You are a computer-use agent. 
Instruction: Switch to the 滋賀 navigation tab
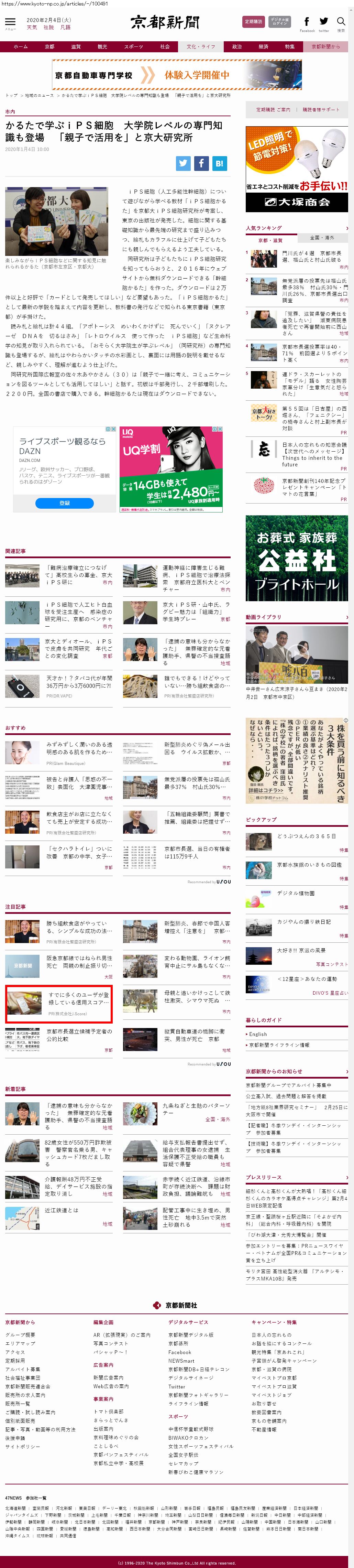75,47
